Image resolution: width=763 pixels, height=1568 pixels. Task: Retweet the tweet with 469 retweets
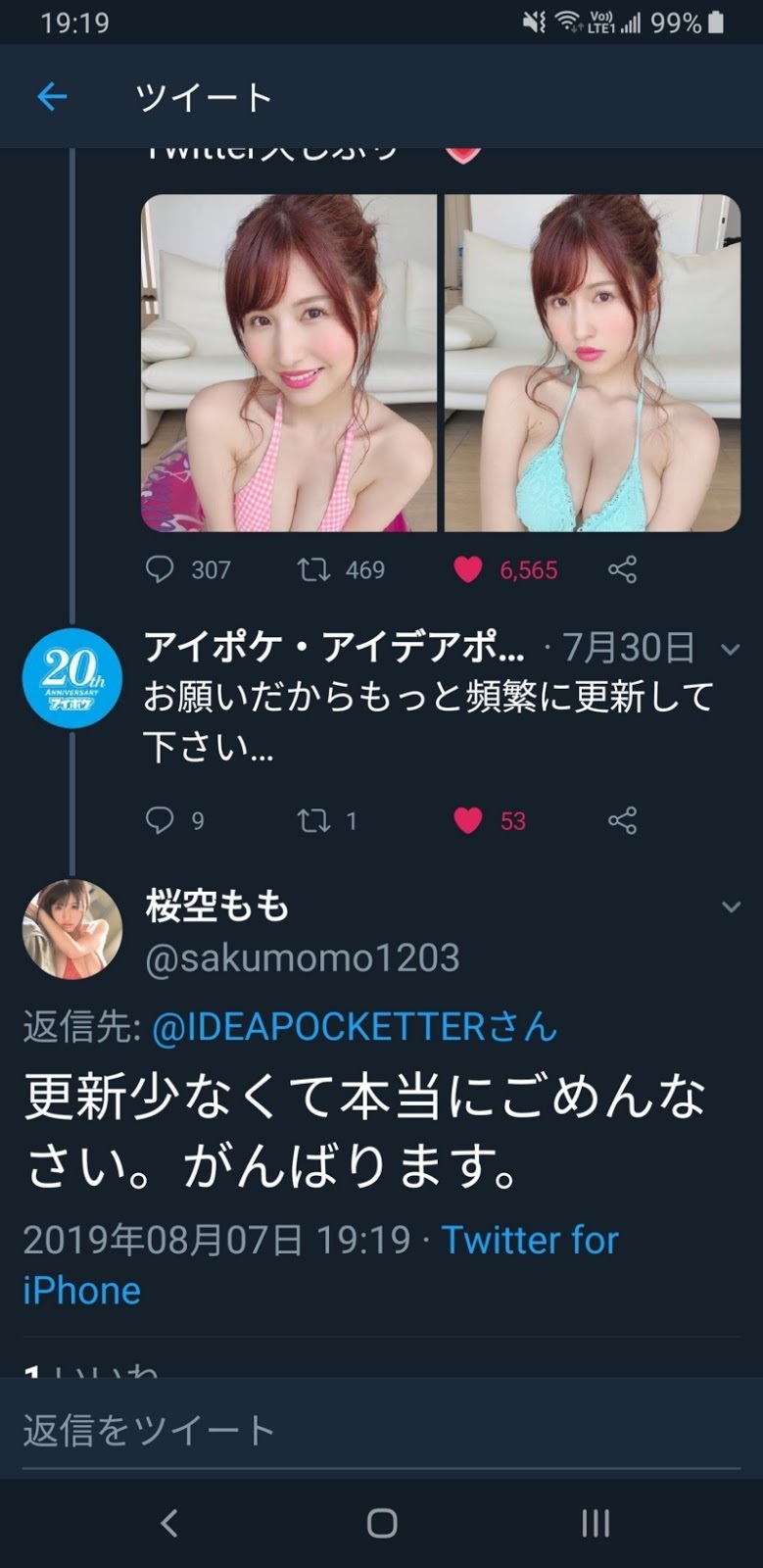click(x=313, y=569)
